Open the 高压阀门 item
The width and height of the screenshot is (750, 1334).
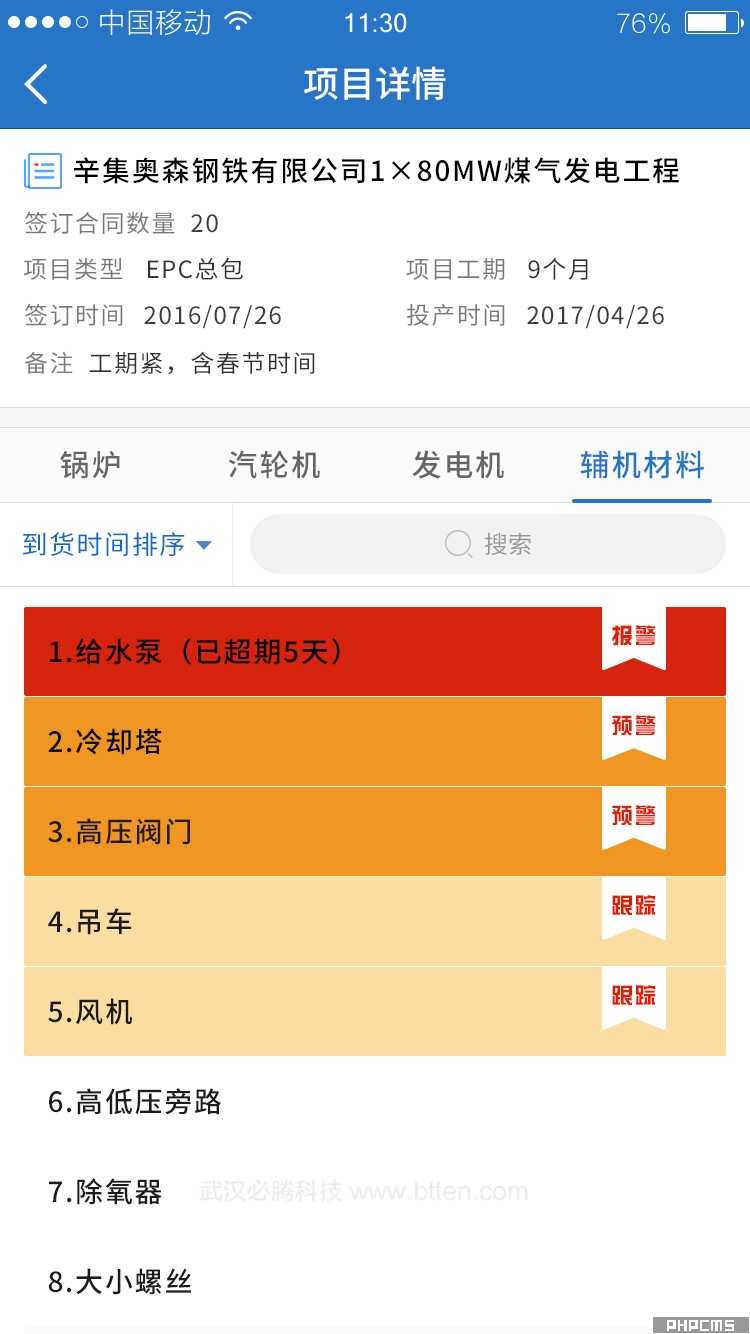click(x=375, y=831)
